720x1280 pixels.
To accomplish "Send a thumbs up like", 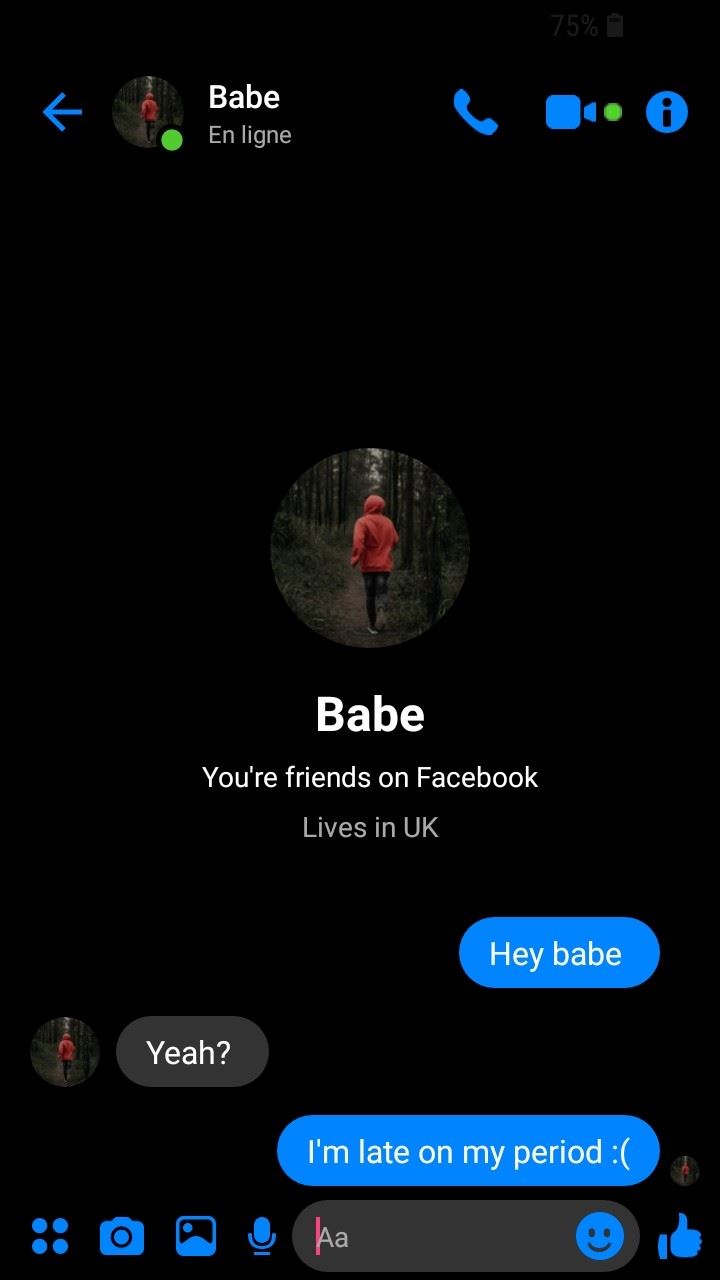I will click(680, 1236).
